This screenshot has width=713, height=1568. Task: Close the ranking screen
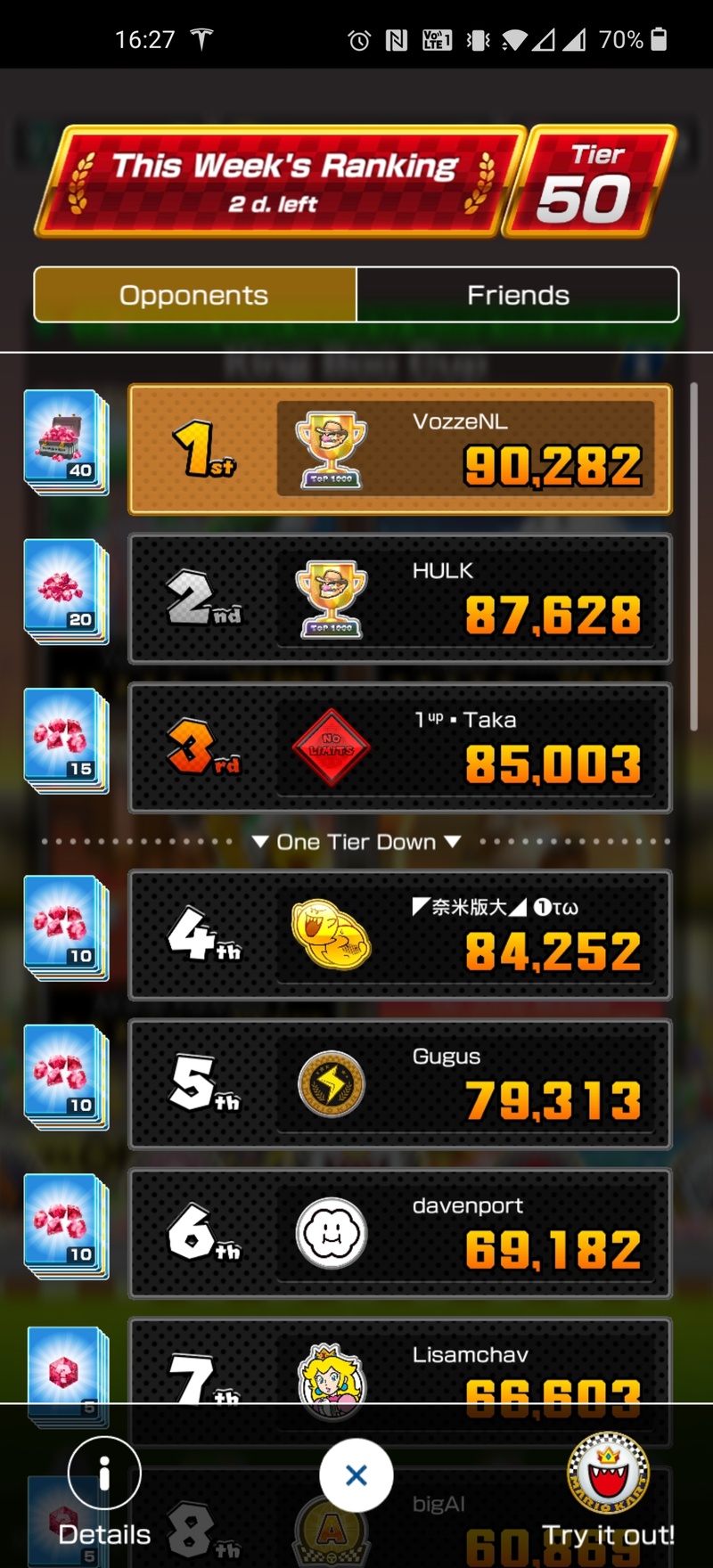(356, 1475)
